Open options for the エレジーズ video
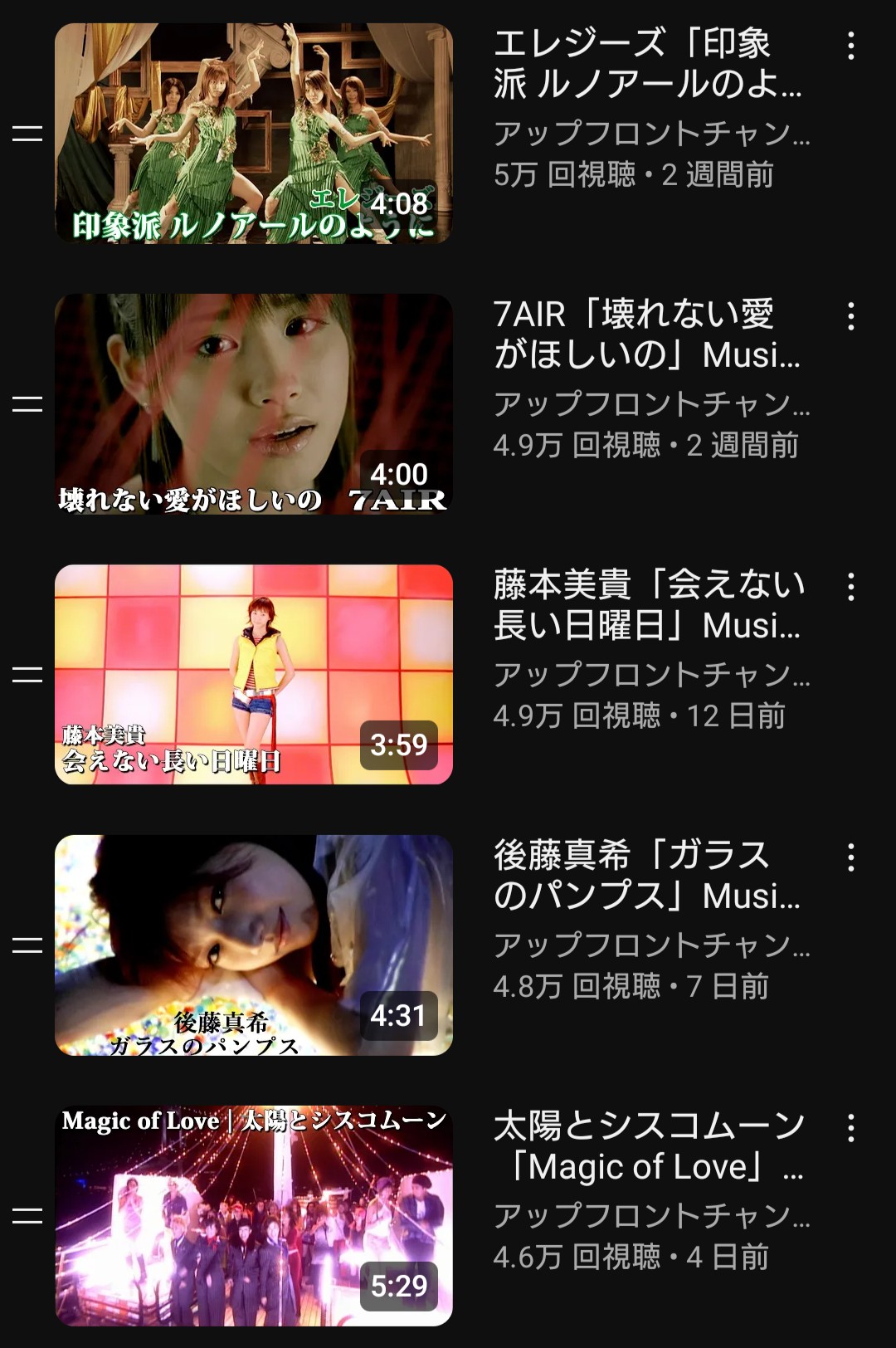This screenshot has height=1348, width=896. click(850, 46)
